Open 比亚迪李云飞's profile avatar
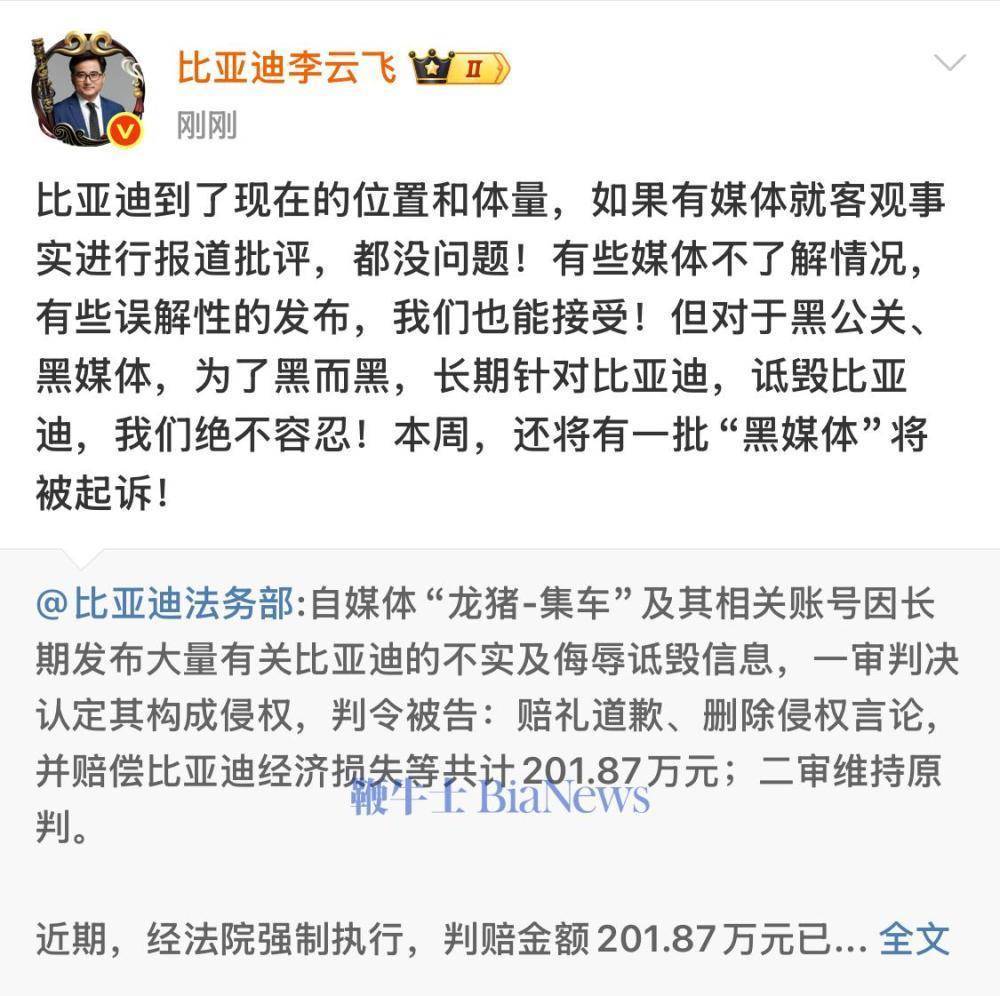The width and height of the screenshot is (1000, 996). point(90,92)
